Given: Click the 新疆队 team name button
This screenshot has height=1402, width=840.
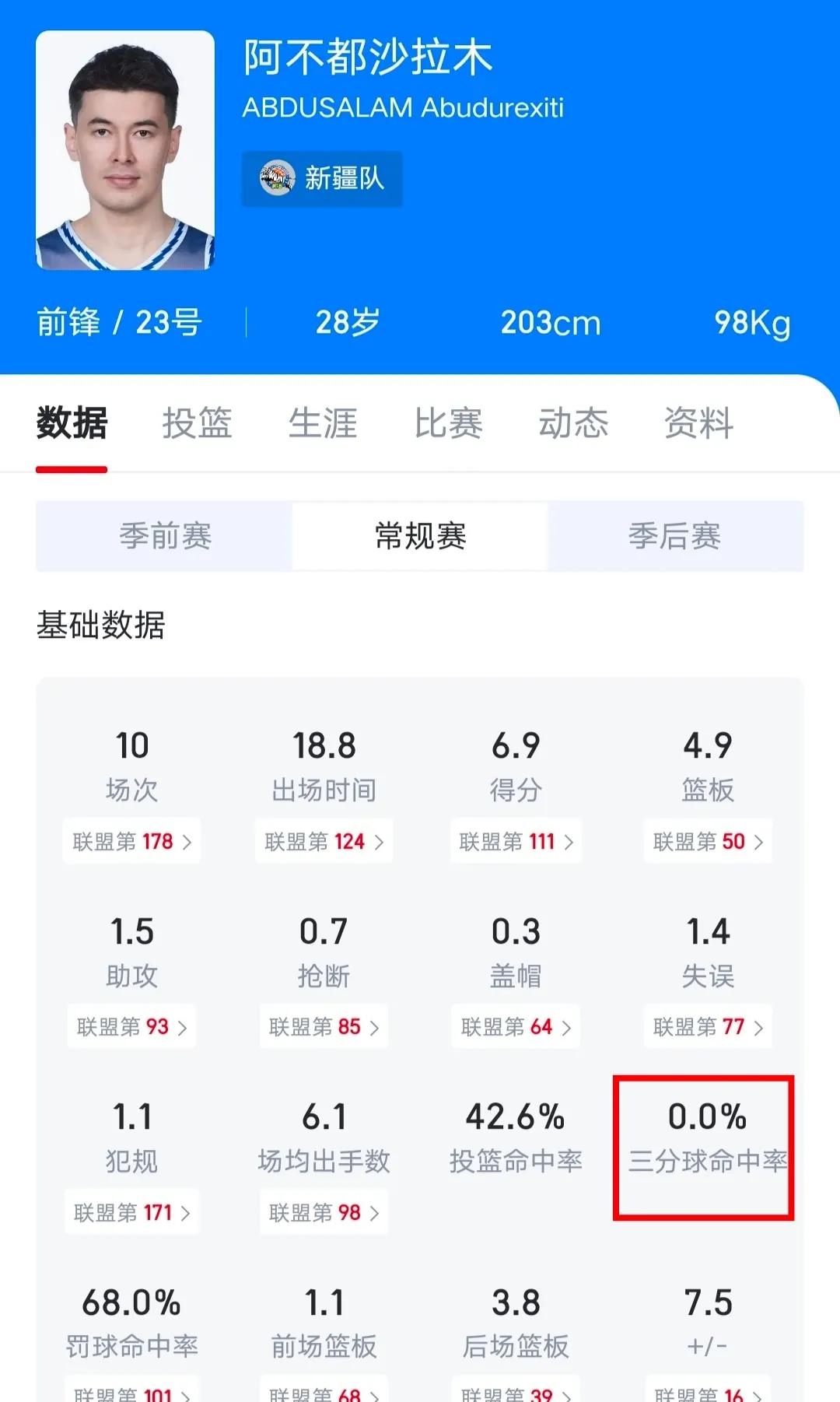Looking at the screenshot, I should pyautogui.click(x=342, y=178).
